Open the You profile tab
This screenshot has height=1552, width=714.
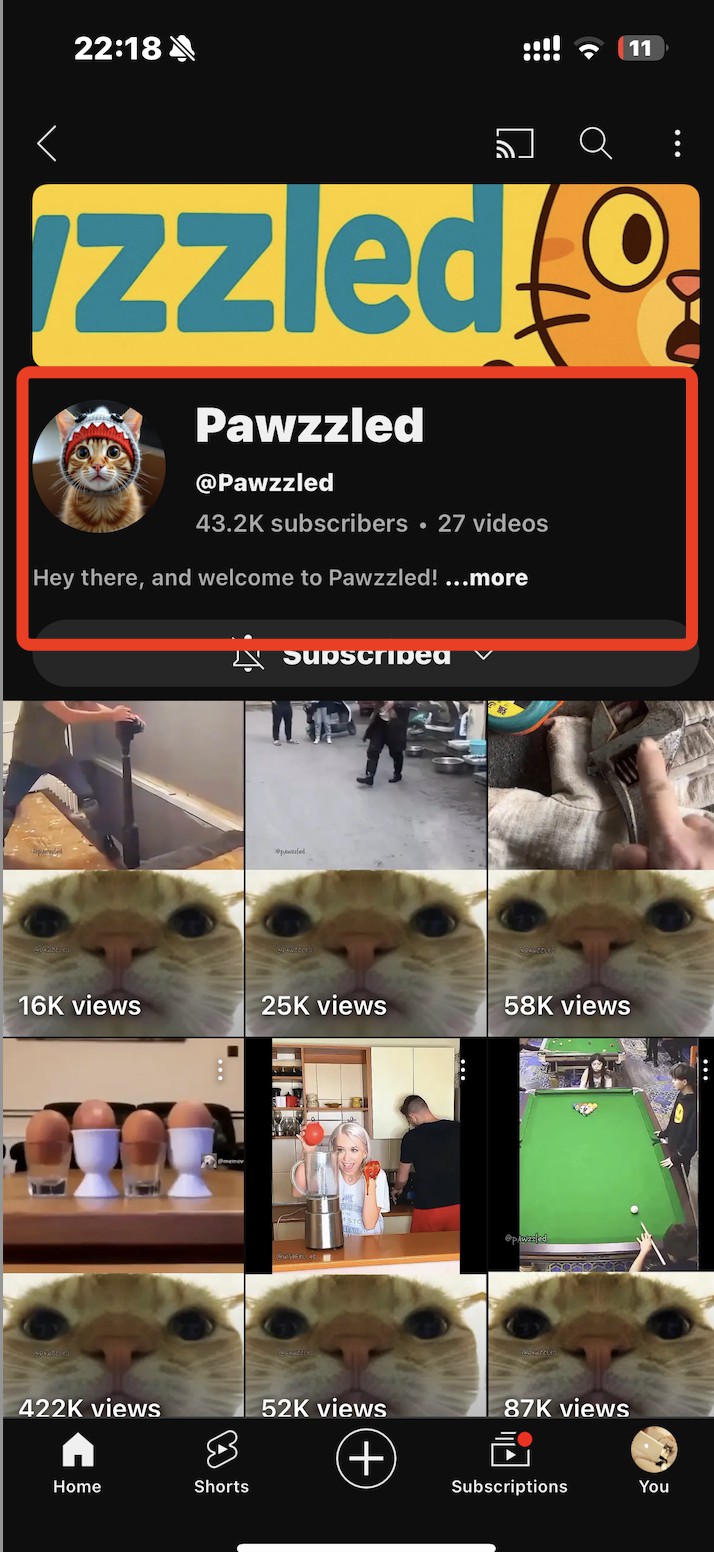(x=653, y=1463)
